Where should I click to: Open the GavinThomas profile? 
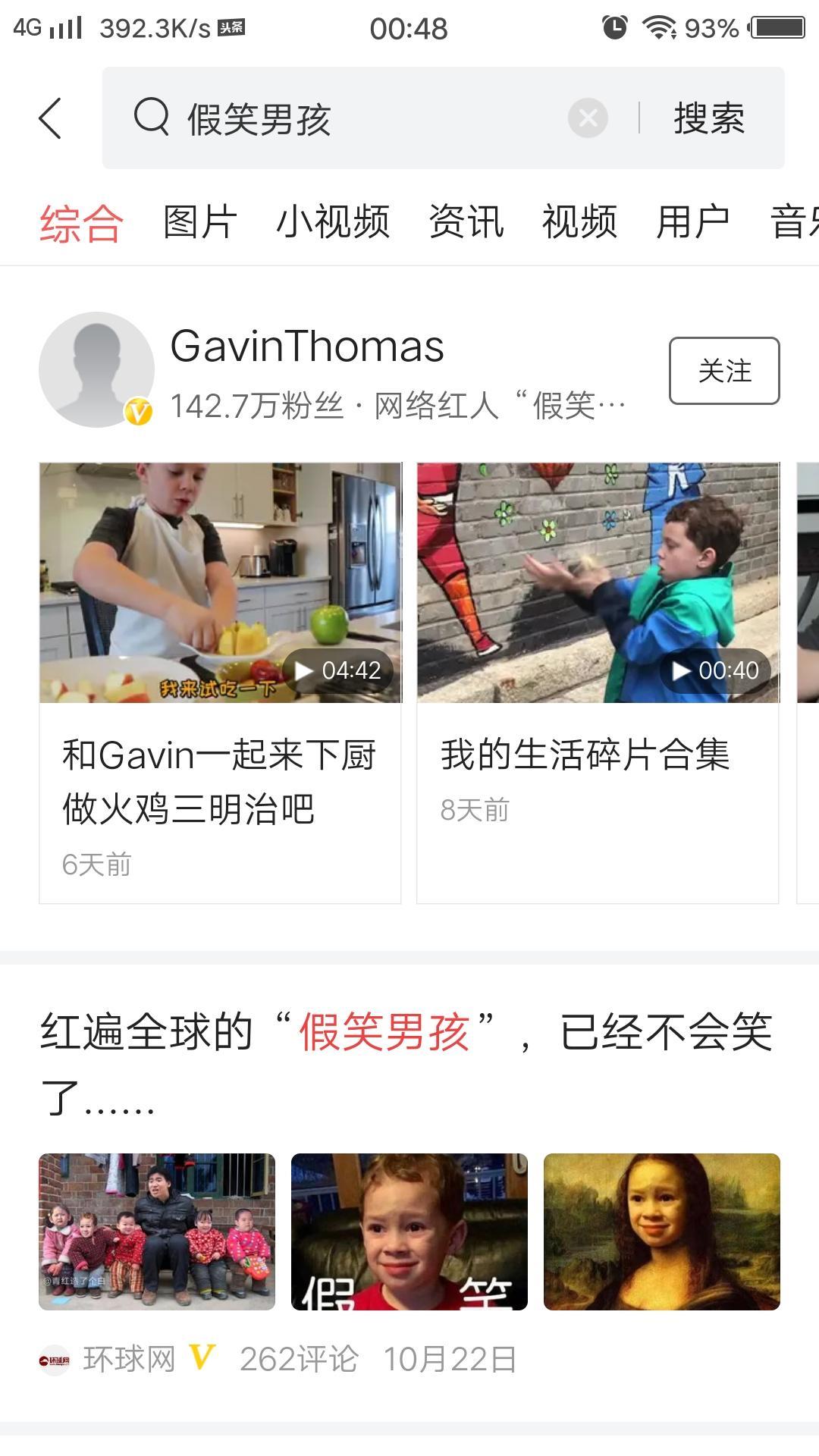point(307,347)
